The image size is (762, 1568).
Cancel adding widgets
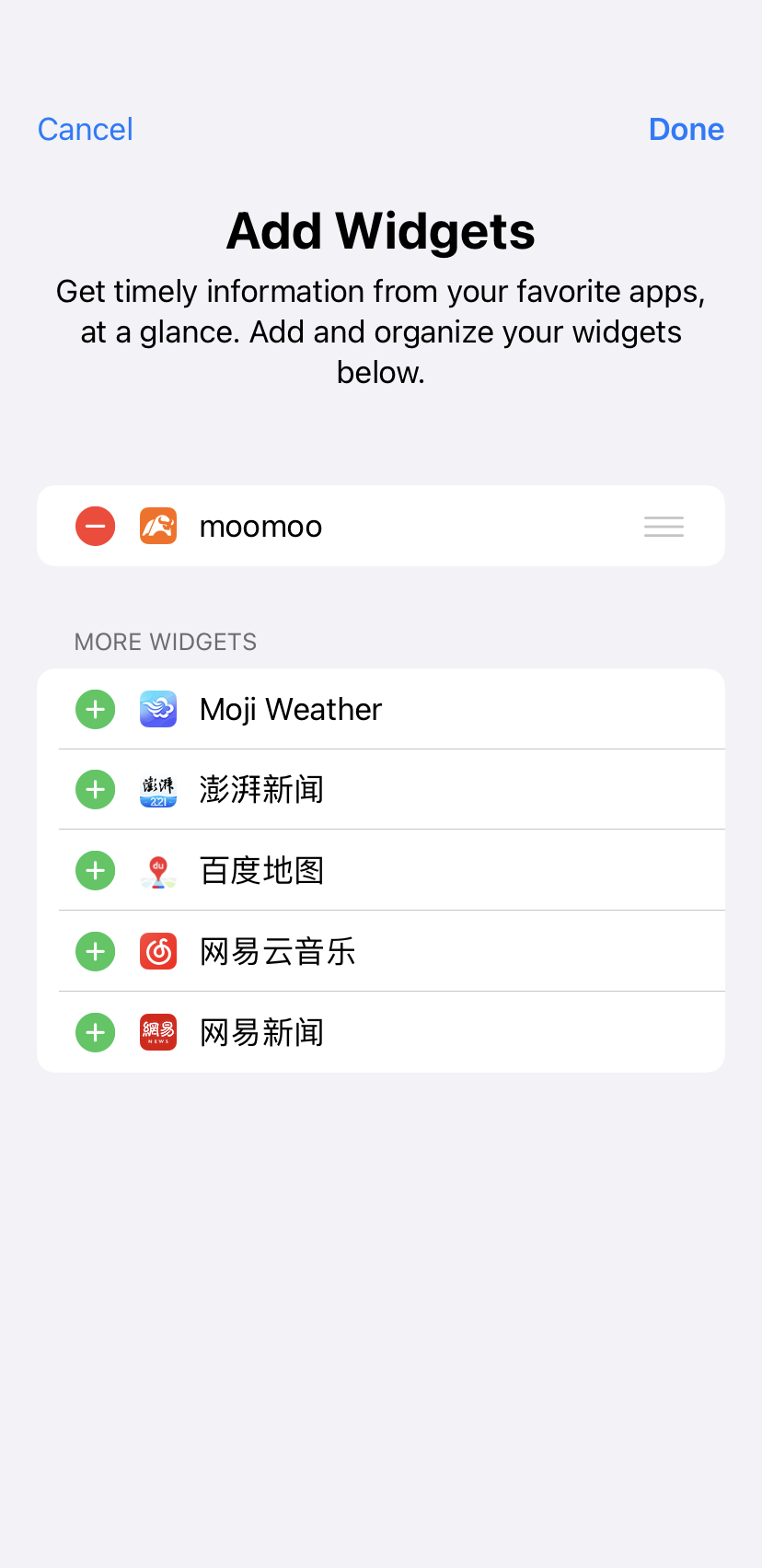coord(86,129)
